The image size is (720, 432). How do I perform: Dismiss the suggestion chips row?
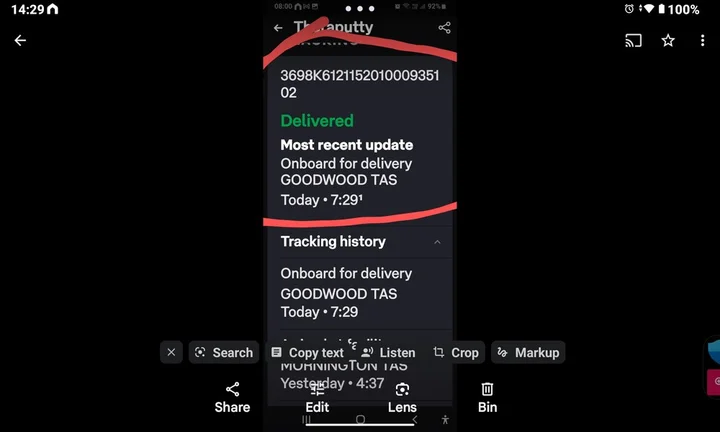coord(172,352)
